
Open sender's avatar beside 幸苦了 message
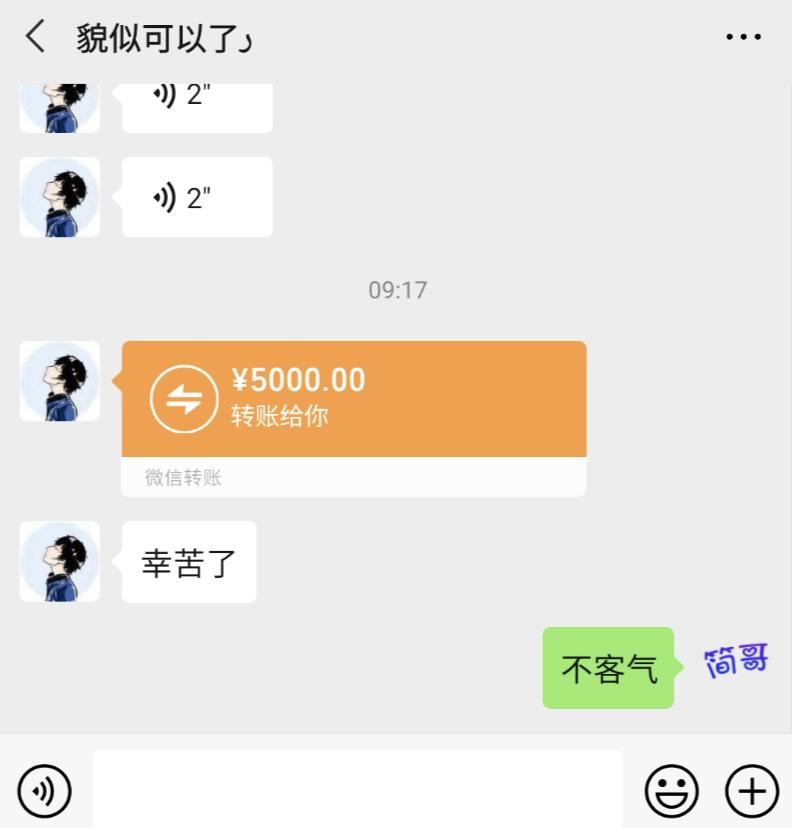pos(60,562)
